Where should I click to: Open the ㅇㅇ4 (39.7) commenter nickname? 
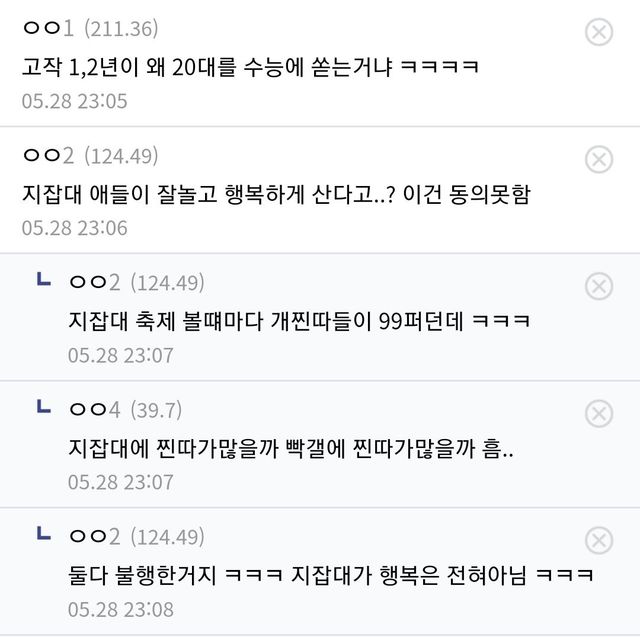(94, 410)
